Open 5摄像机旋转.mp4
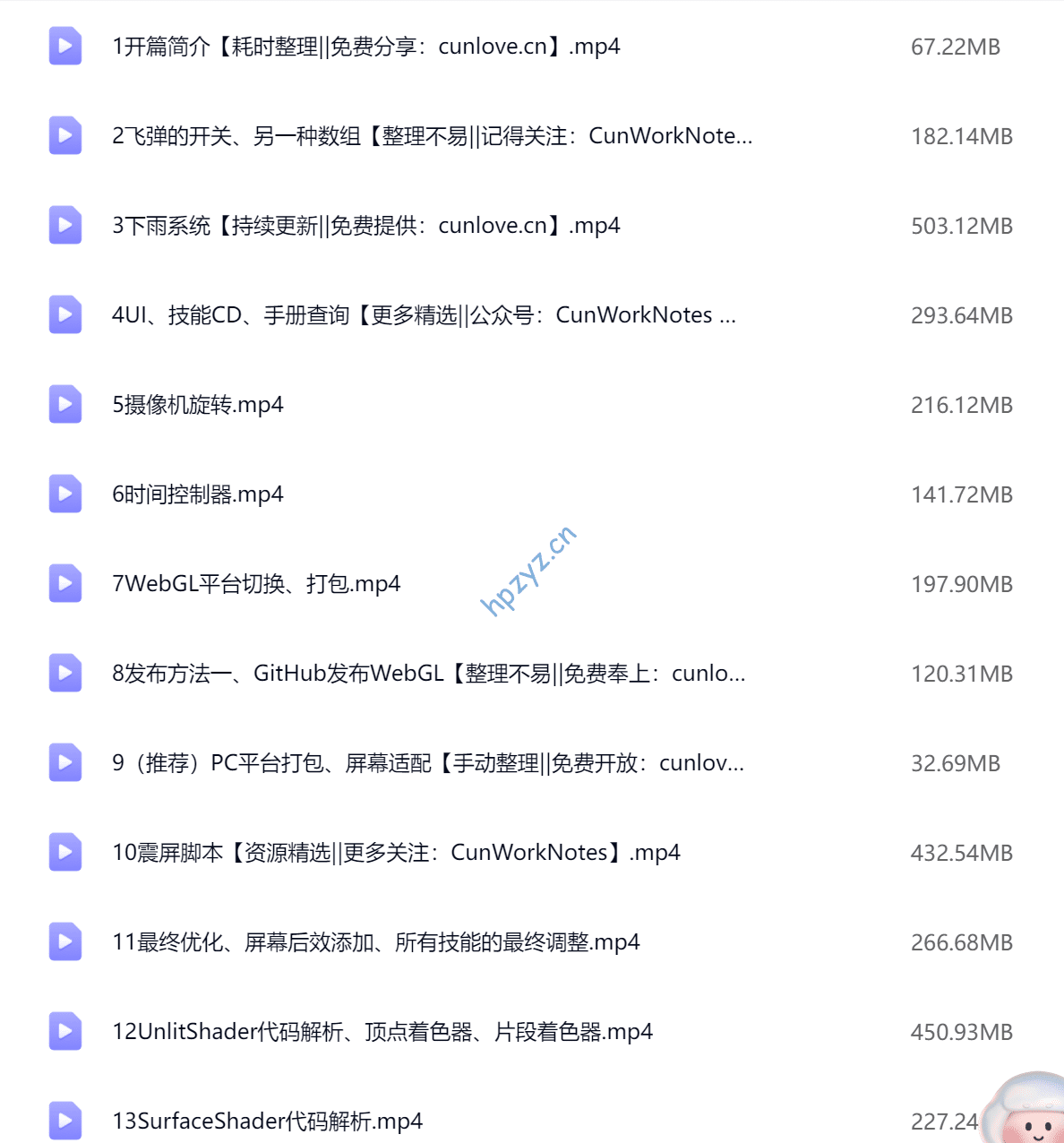Viewport: 1064px width, 1143px height. point(197,405)
